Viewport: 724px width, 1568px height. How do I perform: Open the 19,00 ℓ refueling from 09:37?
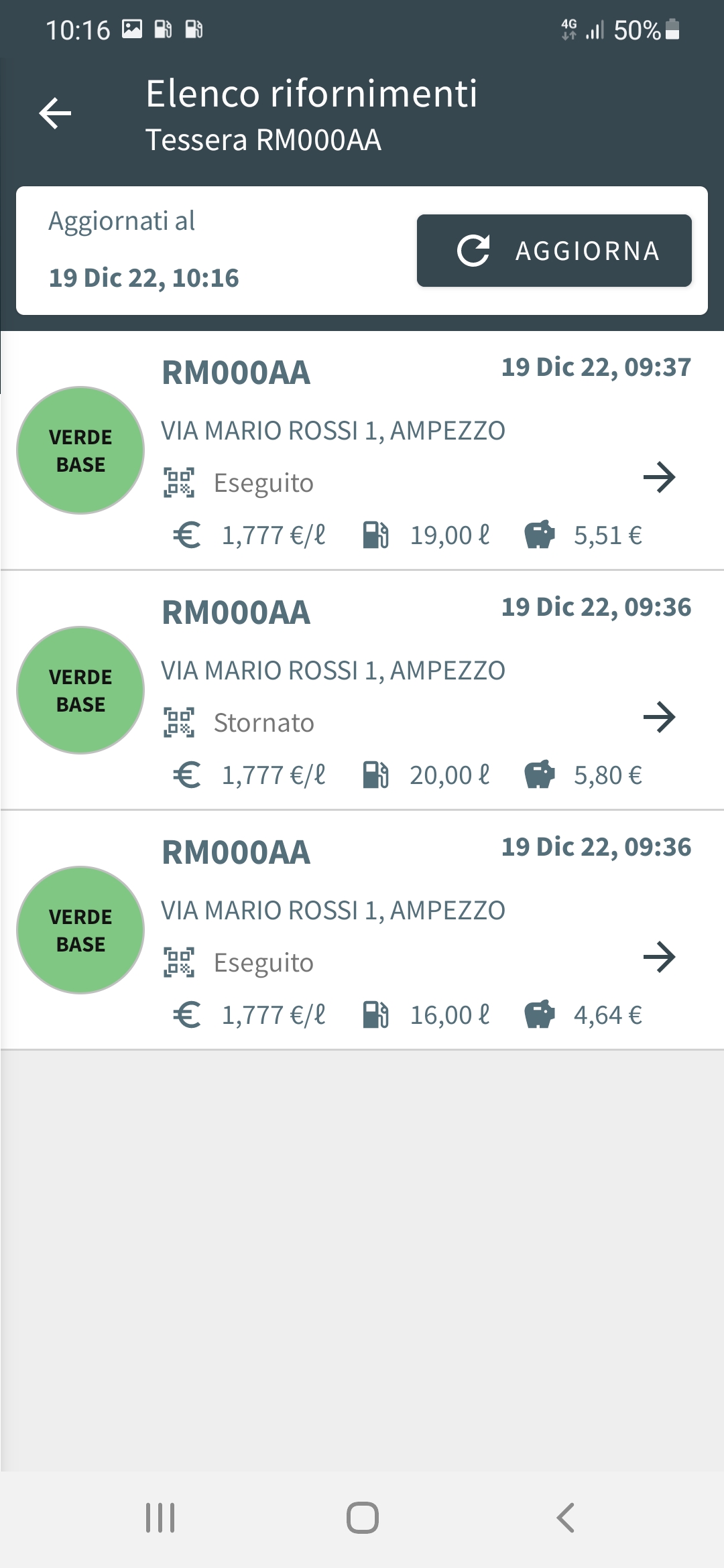659,477
